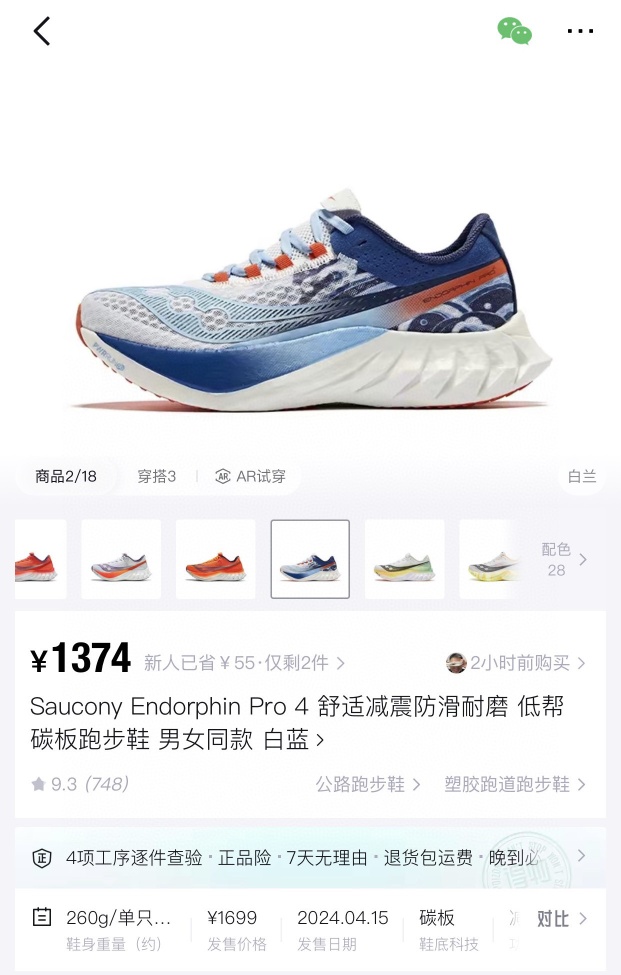The width and height of the screenshot is (621, 975).
Task: View all 28 colorways via 配色
Action: pos(563,559)
